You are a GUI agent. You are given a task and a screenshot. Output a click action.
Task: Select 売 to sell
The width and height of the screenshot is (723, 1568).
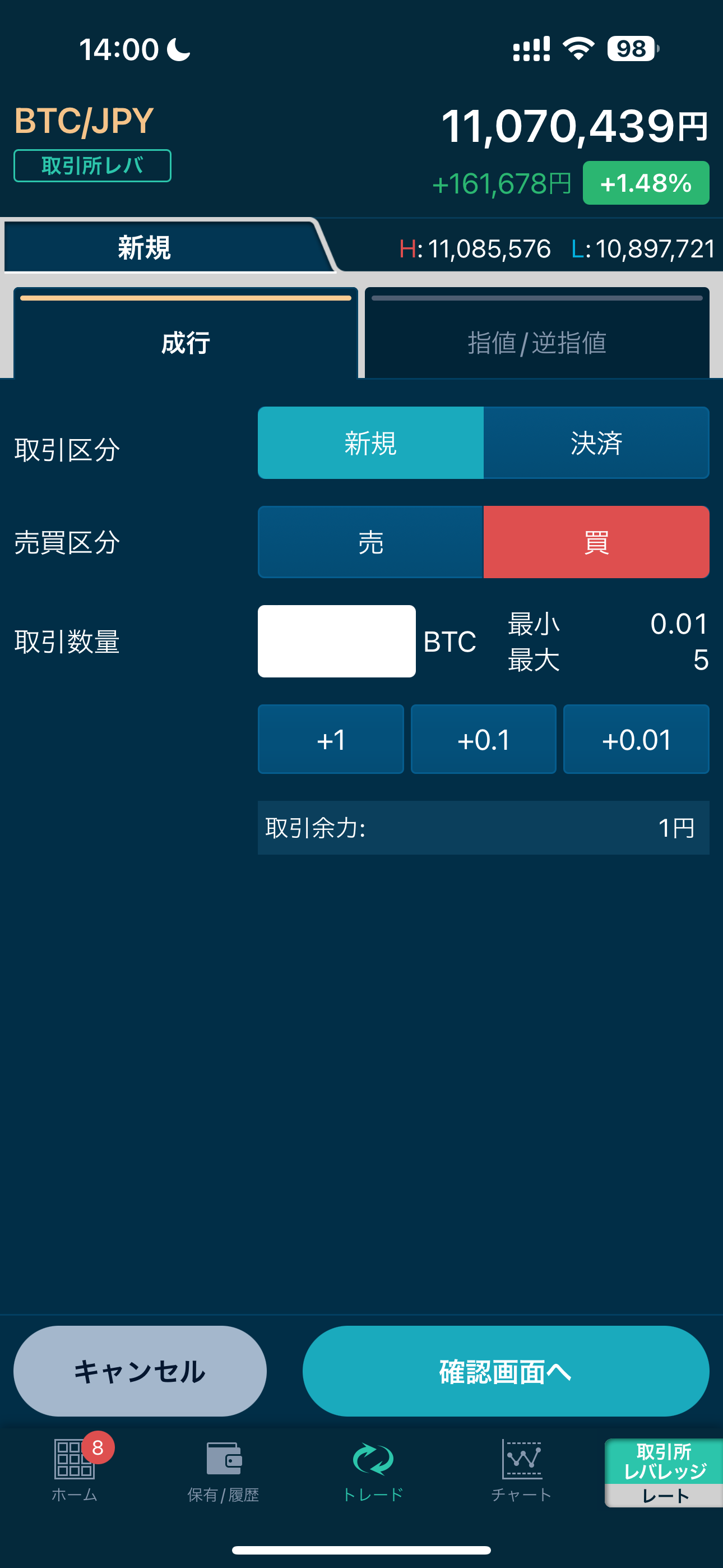[x=370, y=542]
